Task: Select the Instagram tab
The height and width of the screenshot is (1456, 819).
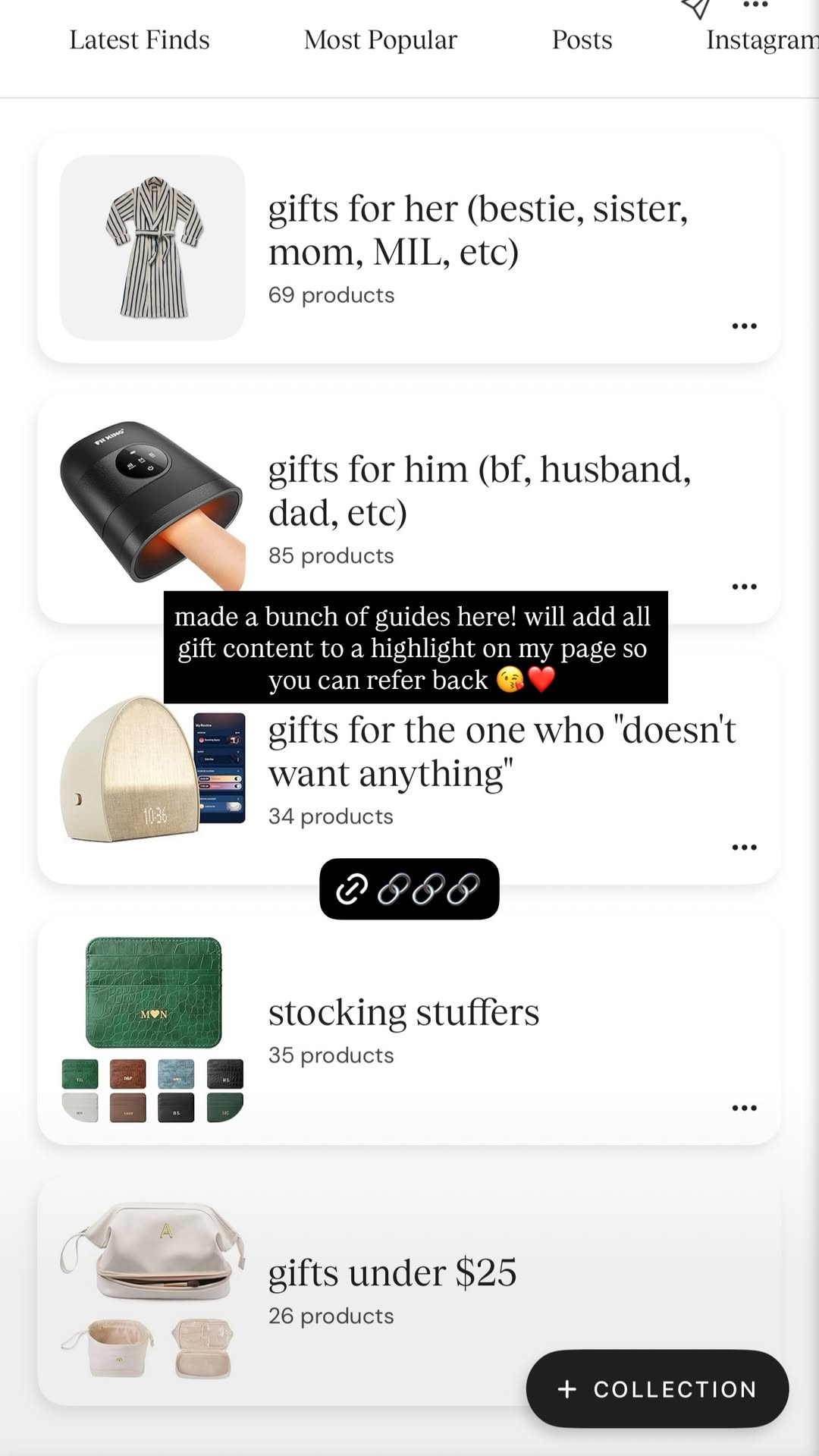Action: (x=762, y=40)
